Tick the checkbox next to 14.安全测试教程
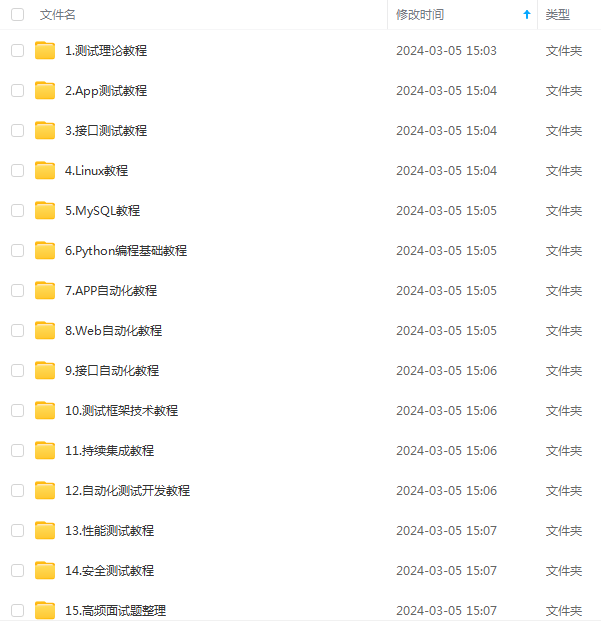This screenshot has width=601, height=634. click(x=17, y=571)
